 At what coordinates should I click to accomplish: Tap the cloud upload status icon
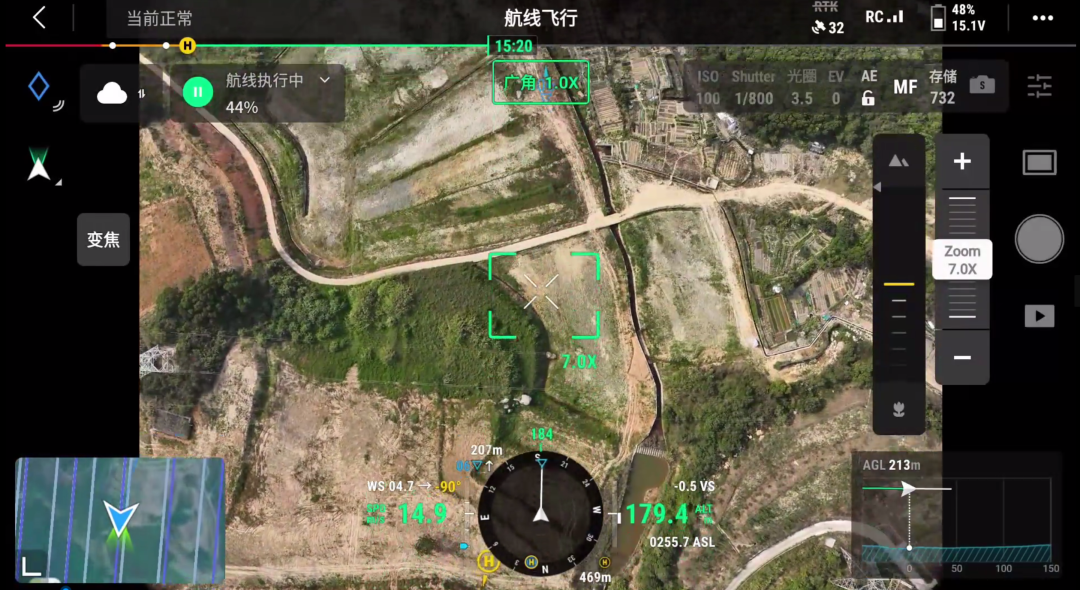click(x=112, y=93)
